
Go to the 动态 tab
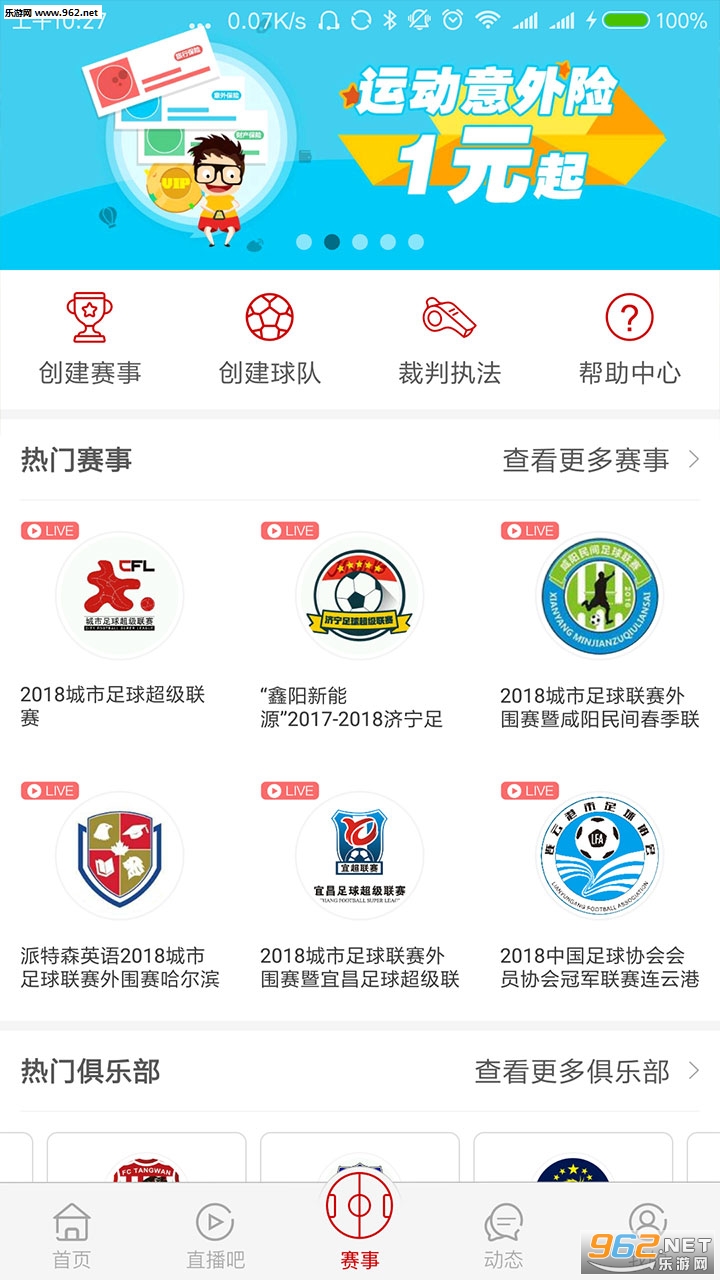click(x=503, y=1235)
